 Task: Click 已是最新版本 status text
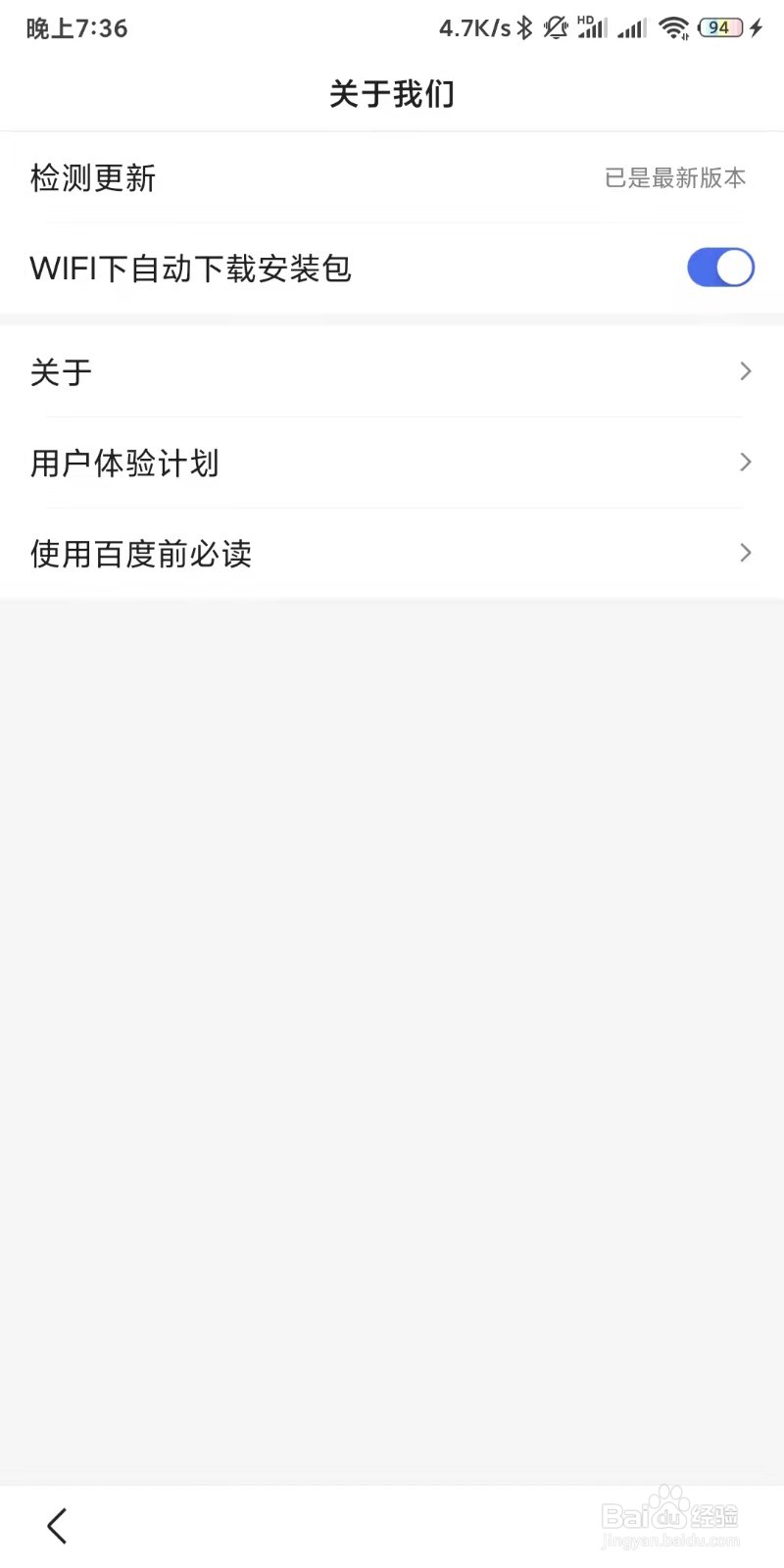(x=675, y=178)
